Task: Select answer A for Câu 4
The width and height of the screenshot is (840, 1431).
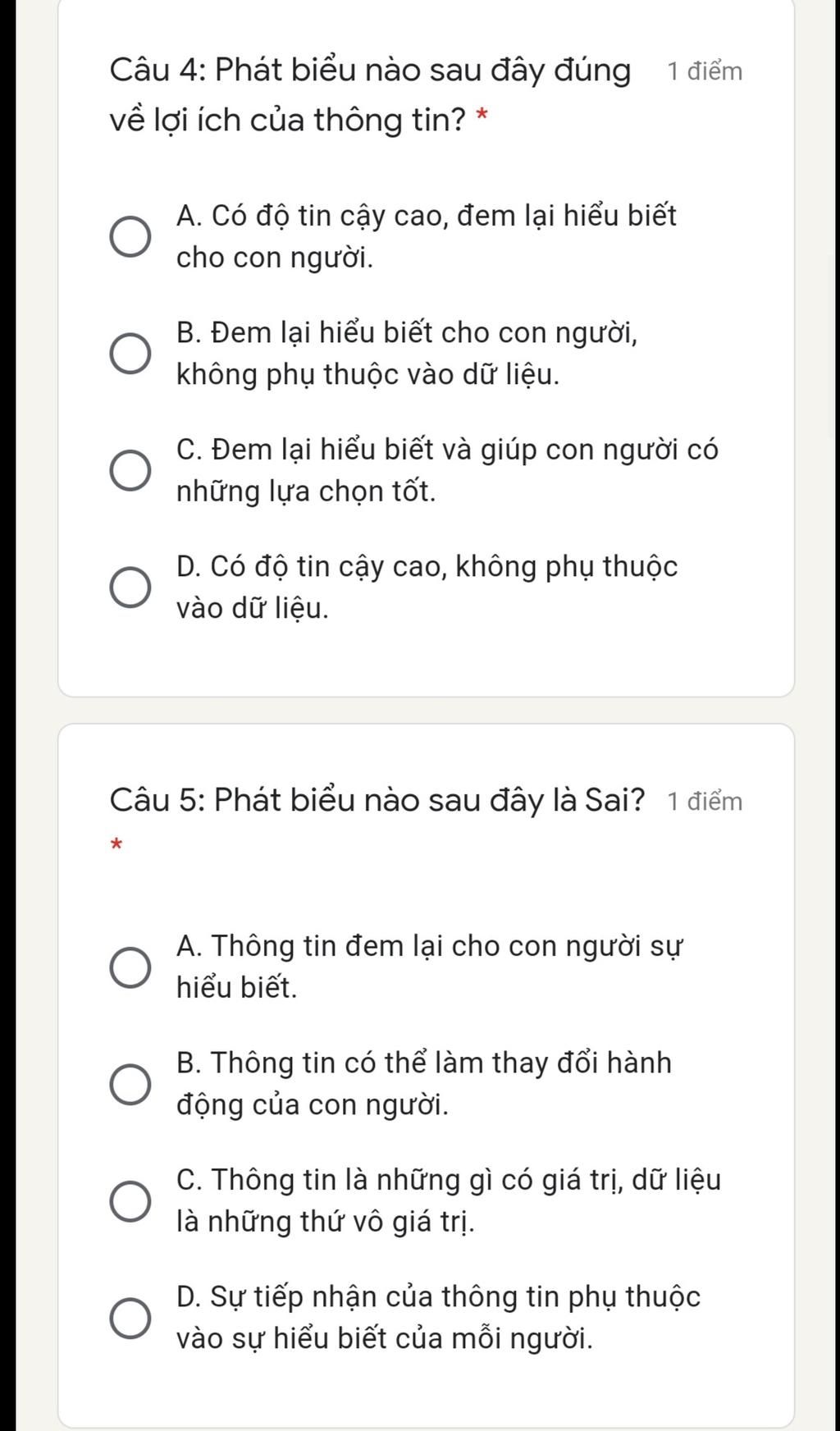Action: 131,237
